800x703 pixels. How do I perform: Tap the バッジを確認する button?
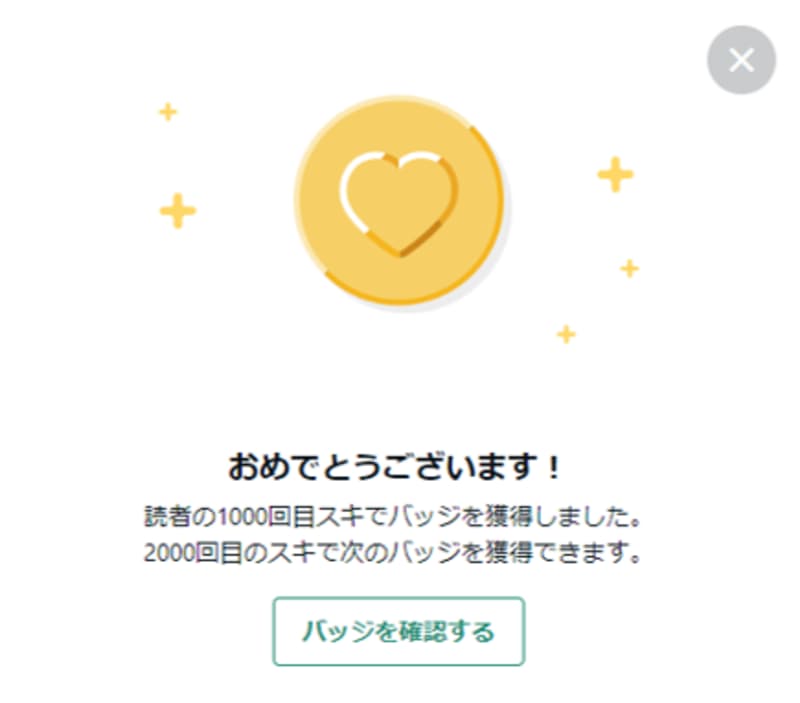tap(398, 632)
